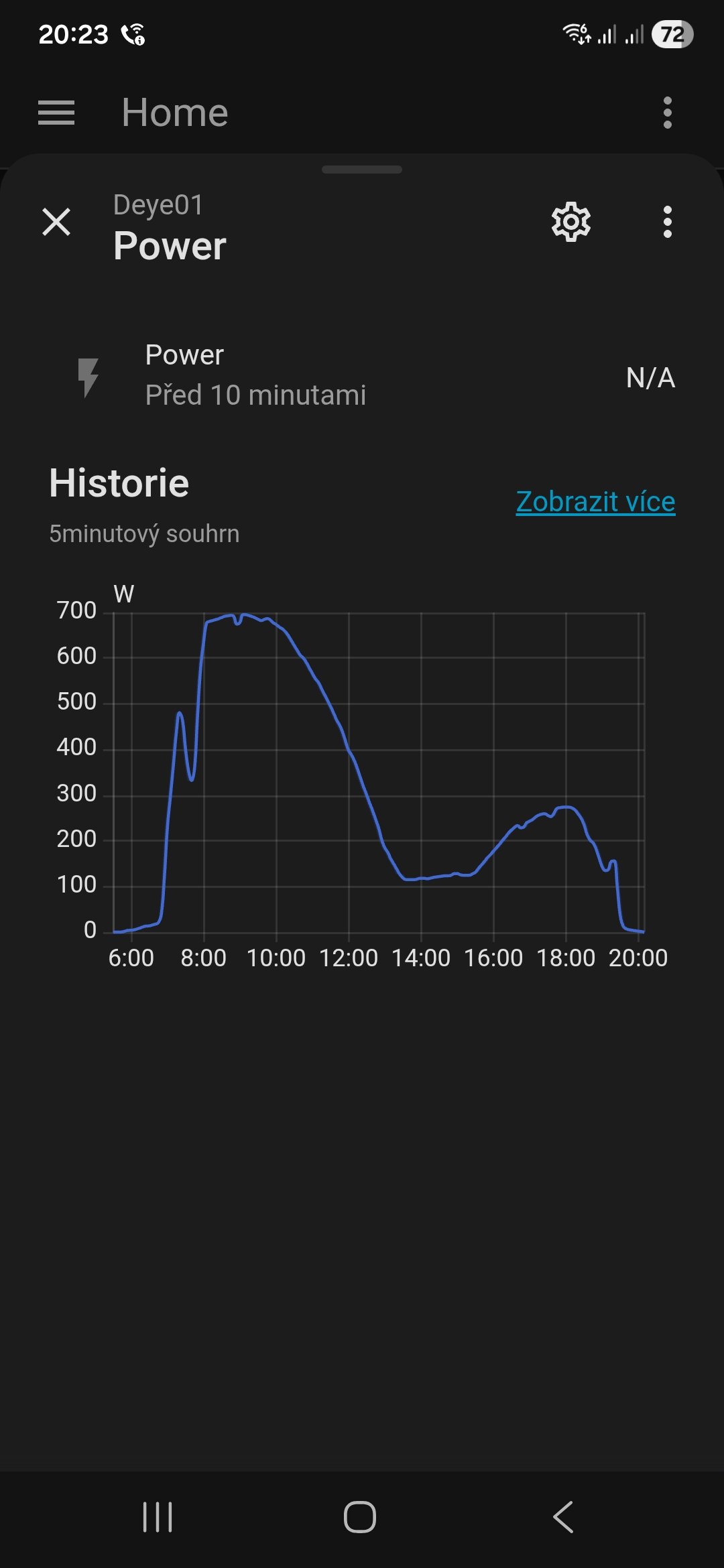Open the Power dialog overflow menu
The width and height of the screenshot is (724, 1568).
pyautogui.click(x=667, y=222)
